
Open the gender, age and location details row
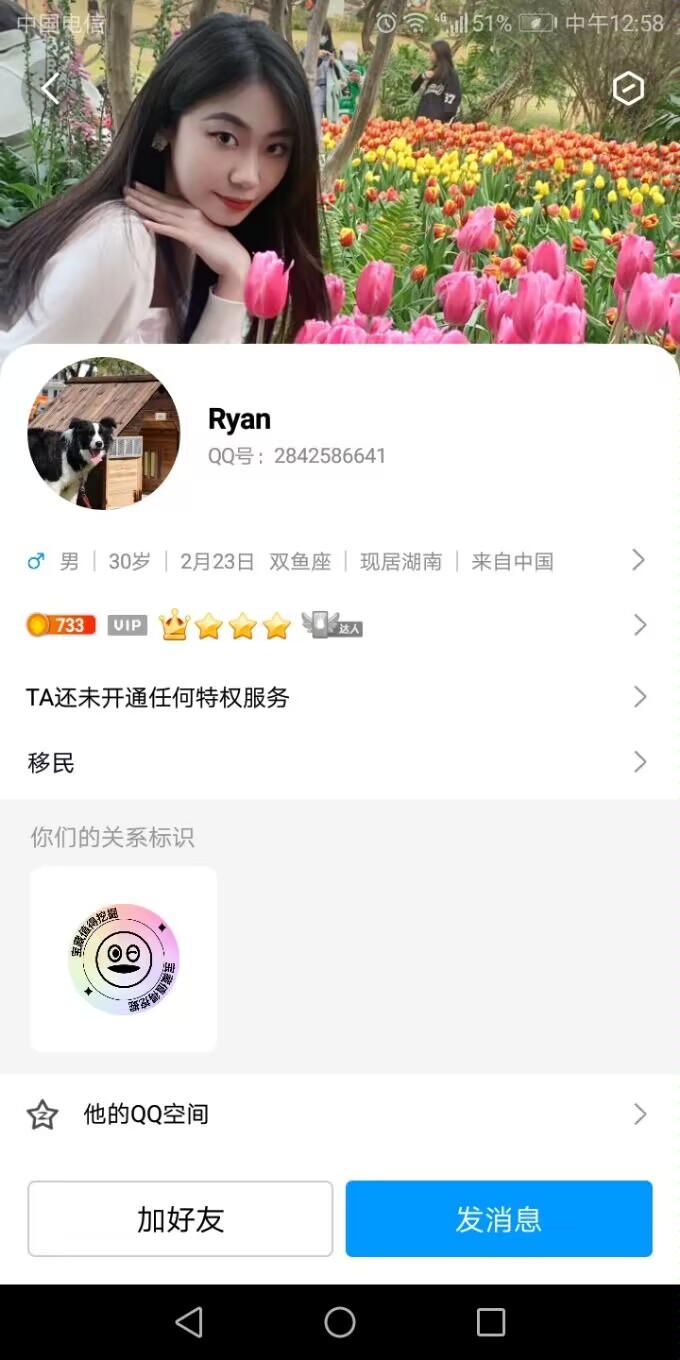click(340, 561)
